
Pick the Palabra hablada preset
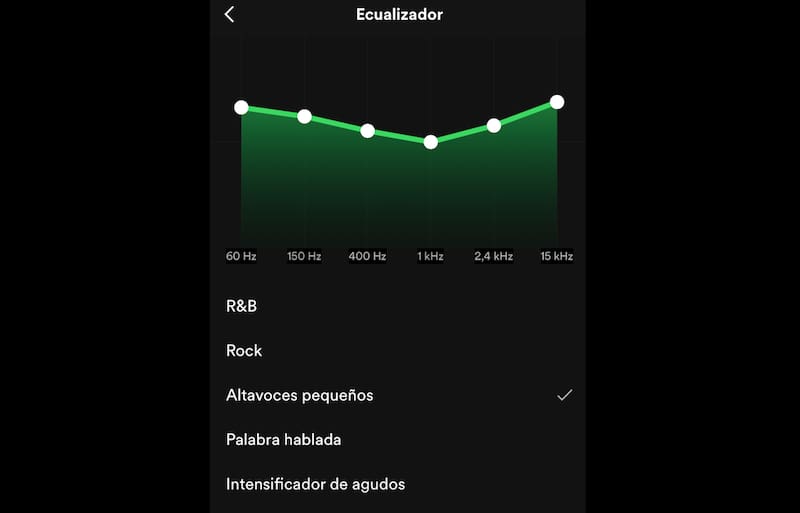[284, 440]
